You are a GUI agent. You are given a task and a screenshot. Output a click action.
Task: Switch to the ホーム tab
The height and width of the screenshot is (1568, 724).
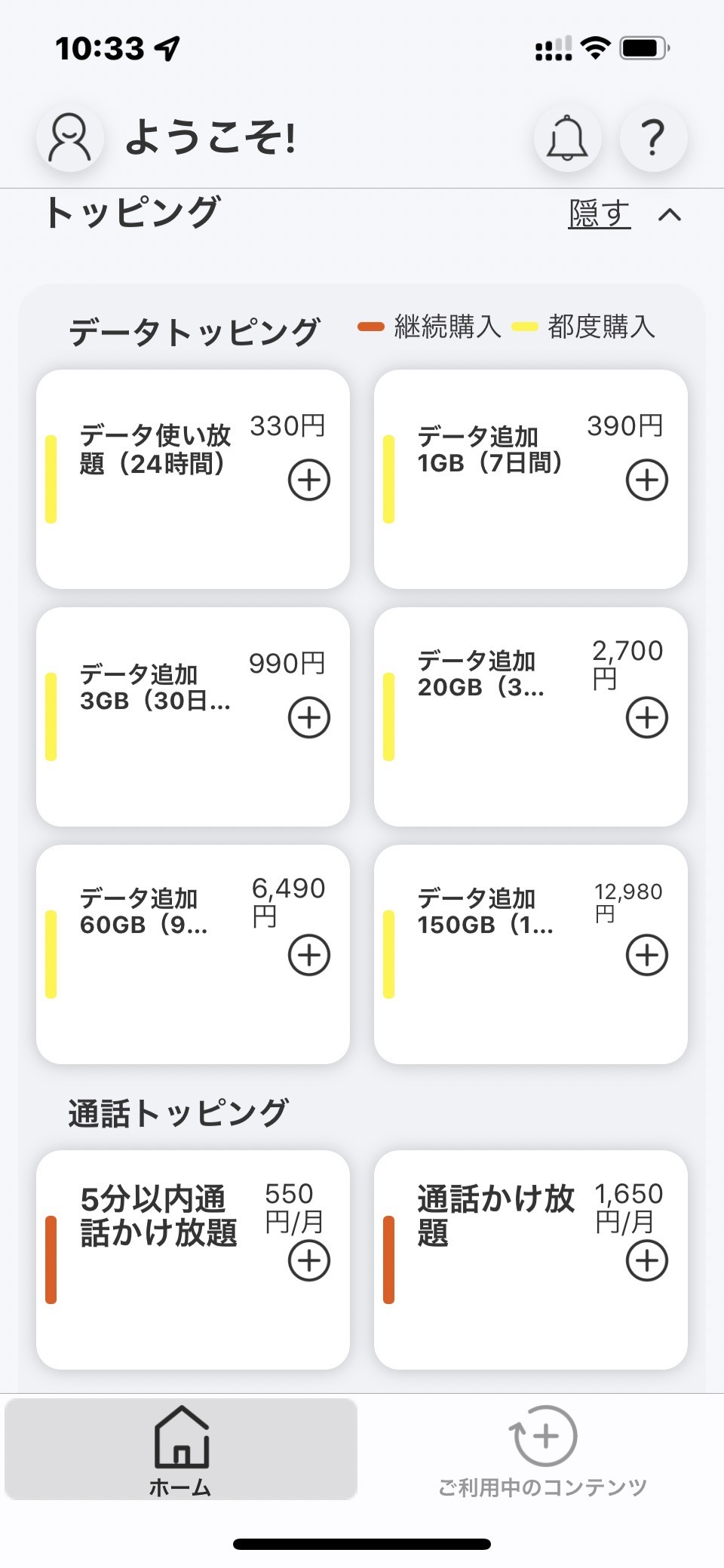click(181, 1450)
